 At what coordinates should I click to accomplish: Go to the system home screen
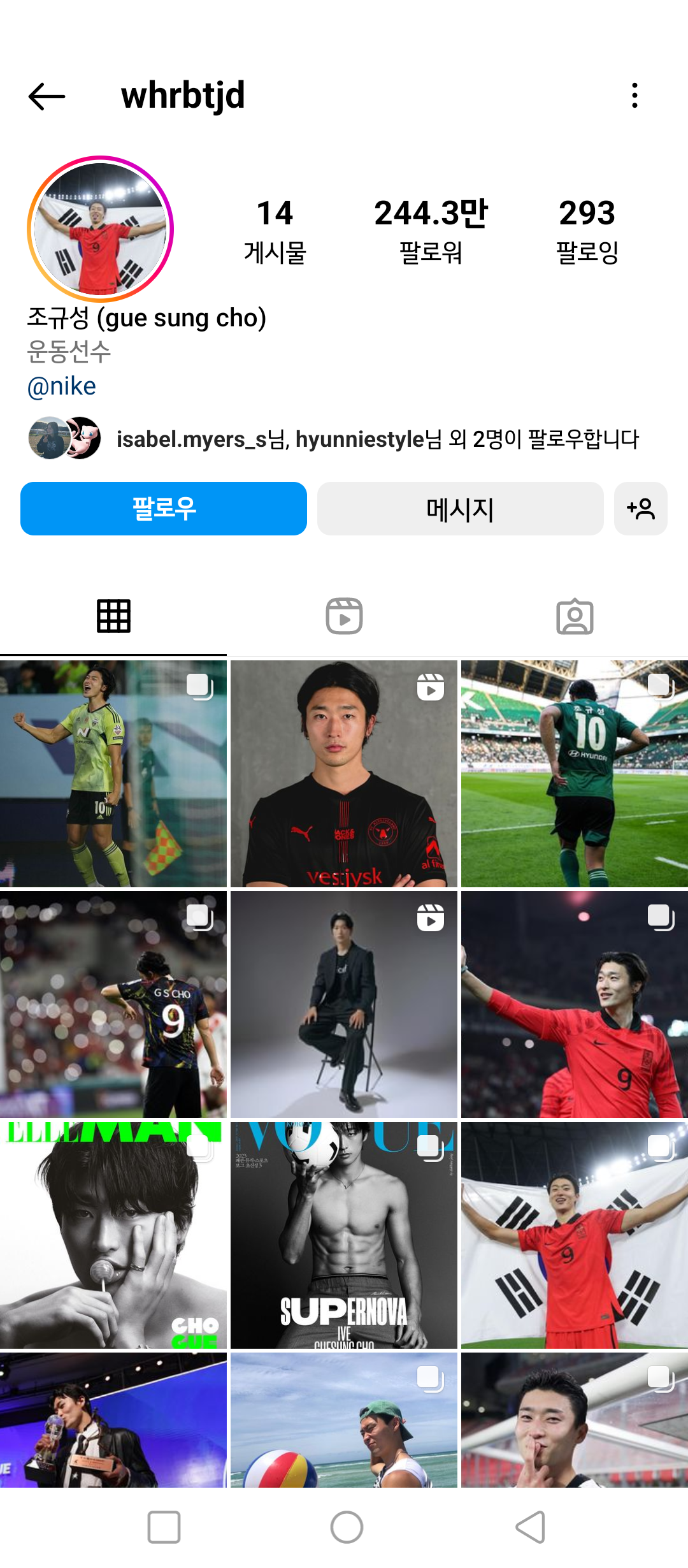point(347,1527)
